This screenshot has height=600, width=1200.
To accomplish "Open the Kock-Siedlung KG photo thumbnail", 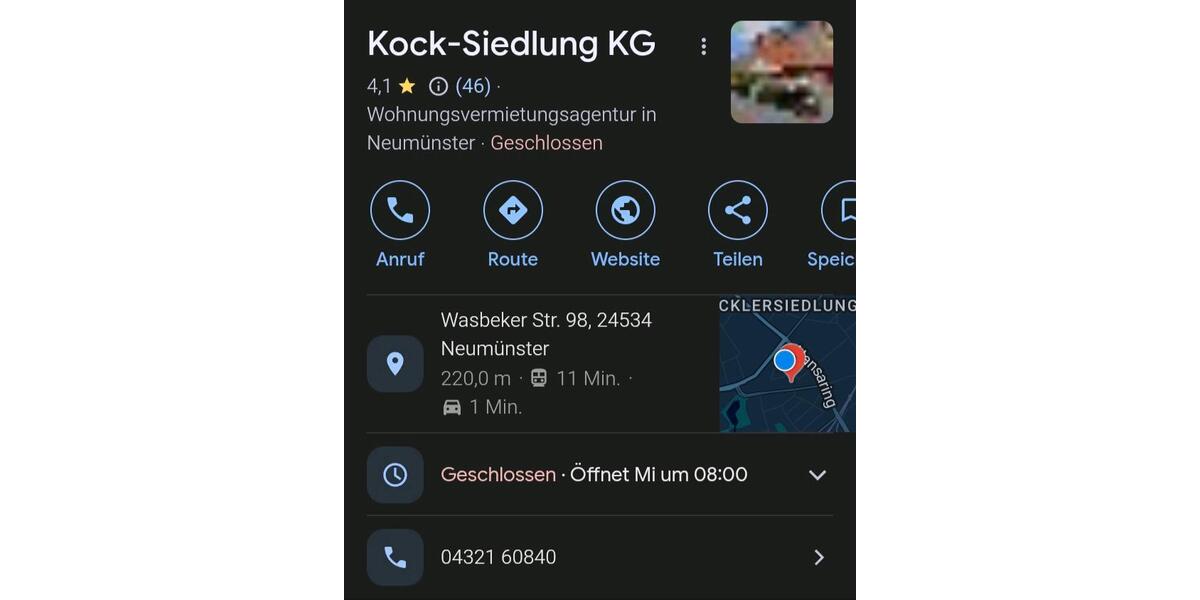I will click(x=781, y=72).
